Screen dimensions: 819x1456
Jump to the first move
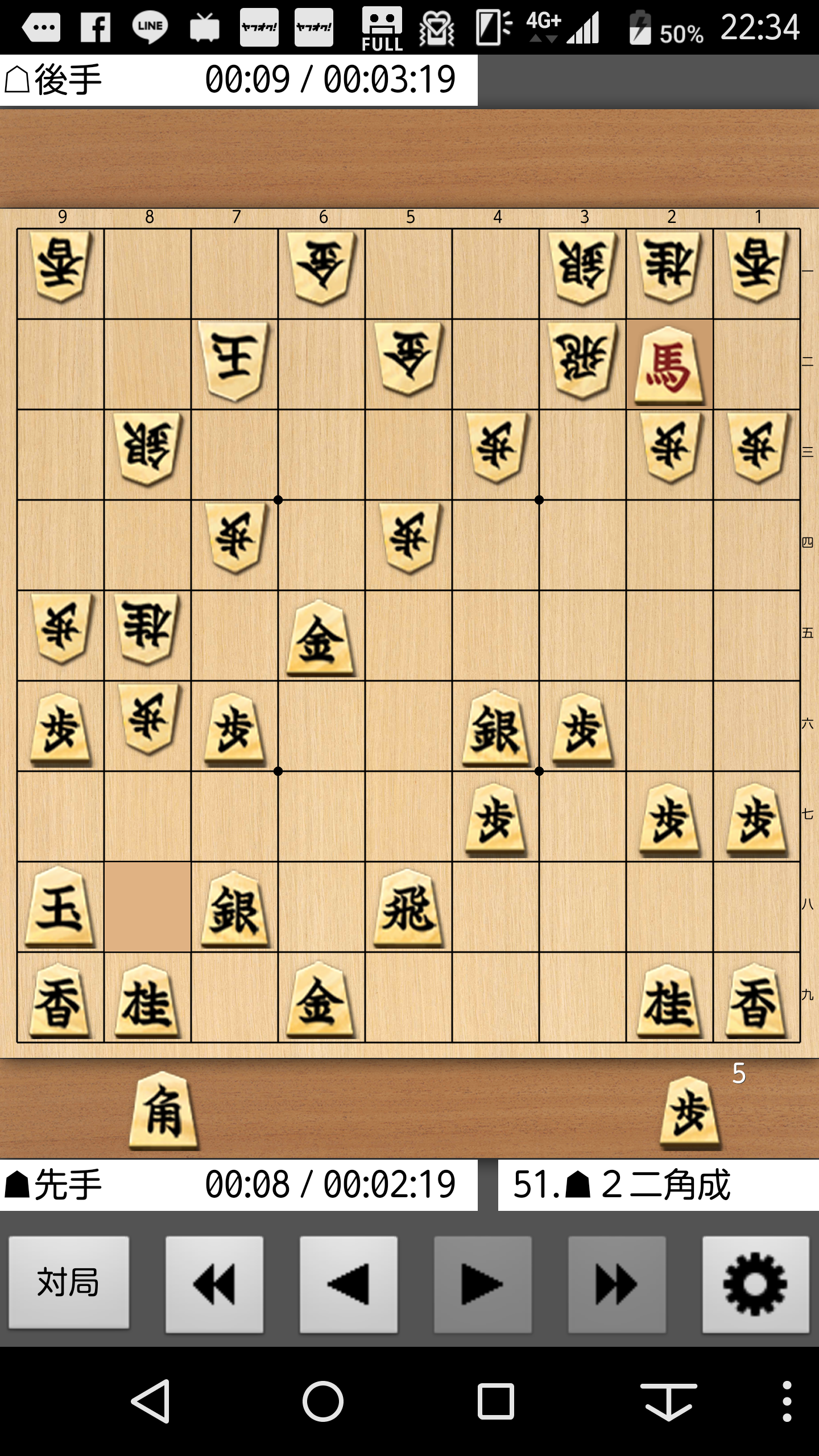click(x=214, y=1284)
